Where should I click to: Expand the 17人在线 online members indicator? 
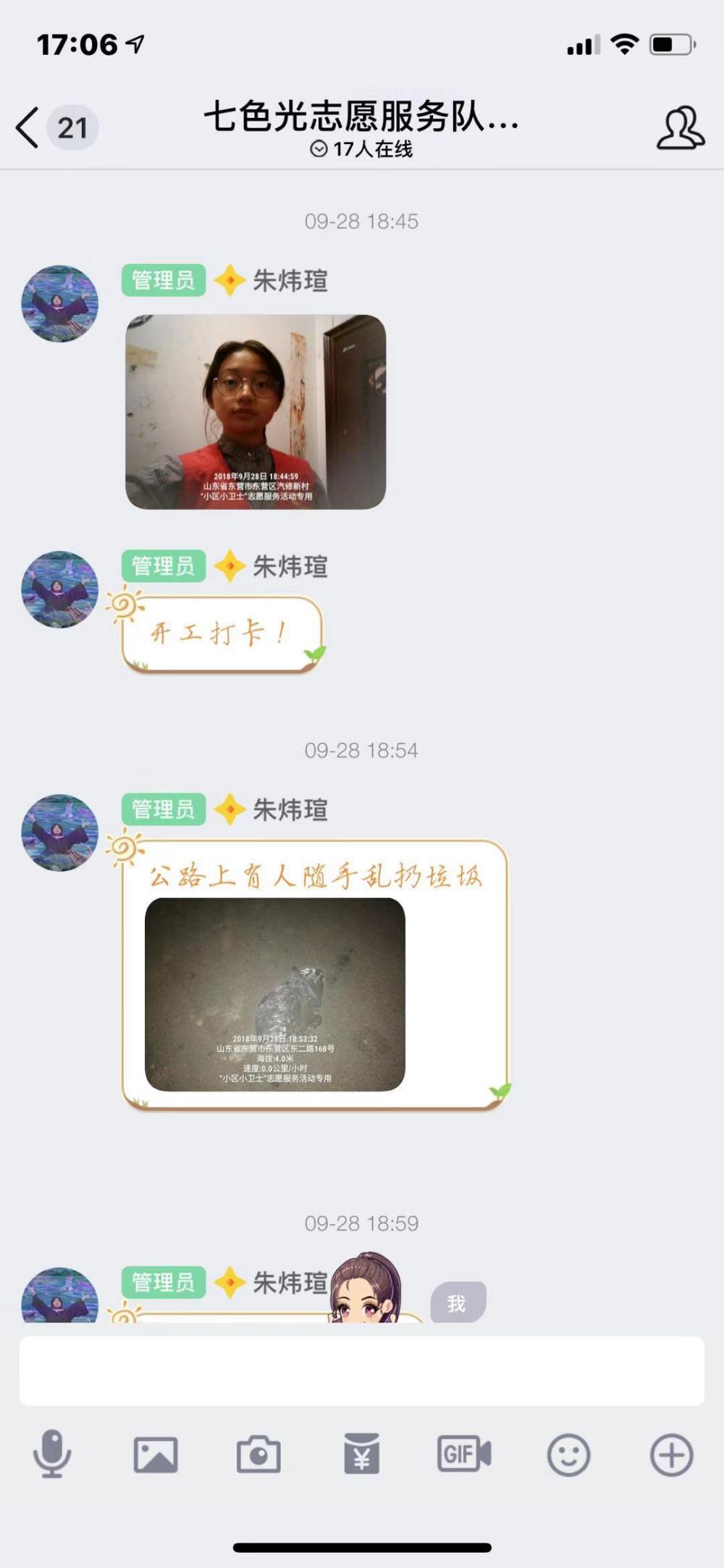pyautogui.click(x=361, y=149)
